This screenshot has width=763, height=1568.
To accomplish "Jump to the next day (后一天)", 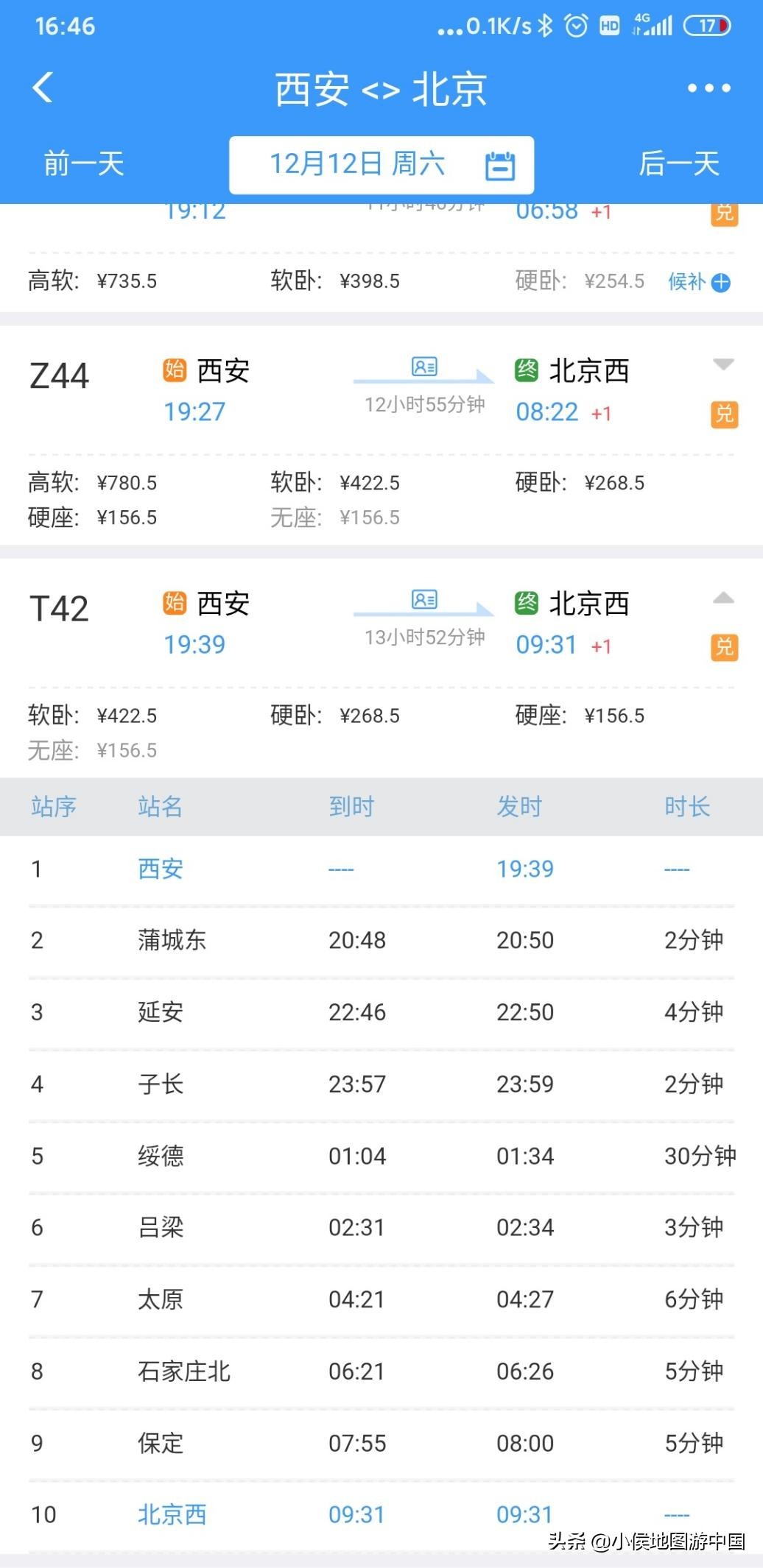I will pyautogui.click(x=678, y=163).
